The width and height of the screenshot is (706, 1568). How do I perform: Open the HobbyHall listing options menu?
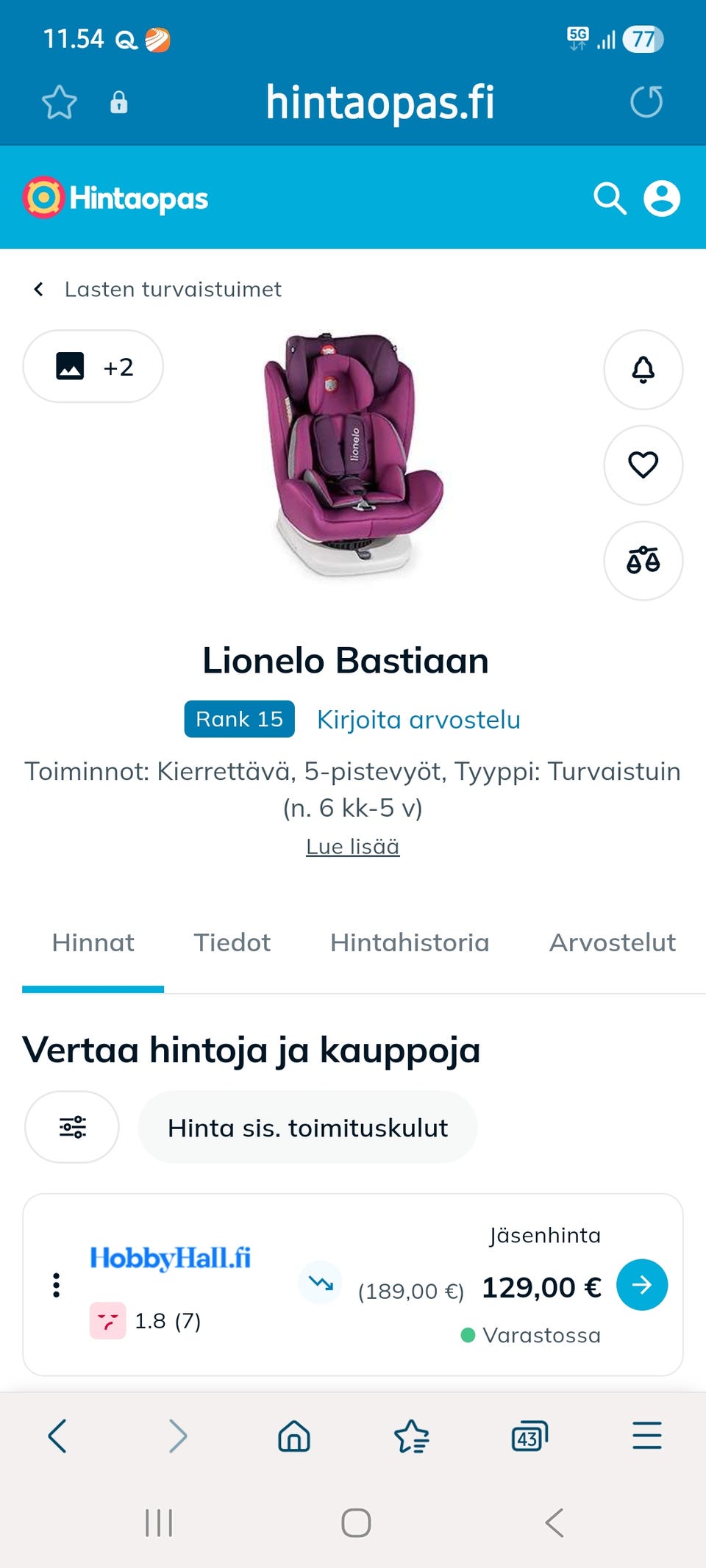(x=56, y=1284)
